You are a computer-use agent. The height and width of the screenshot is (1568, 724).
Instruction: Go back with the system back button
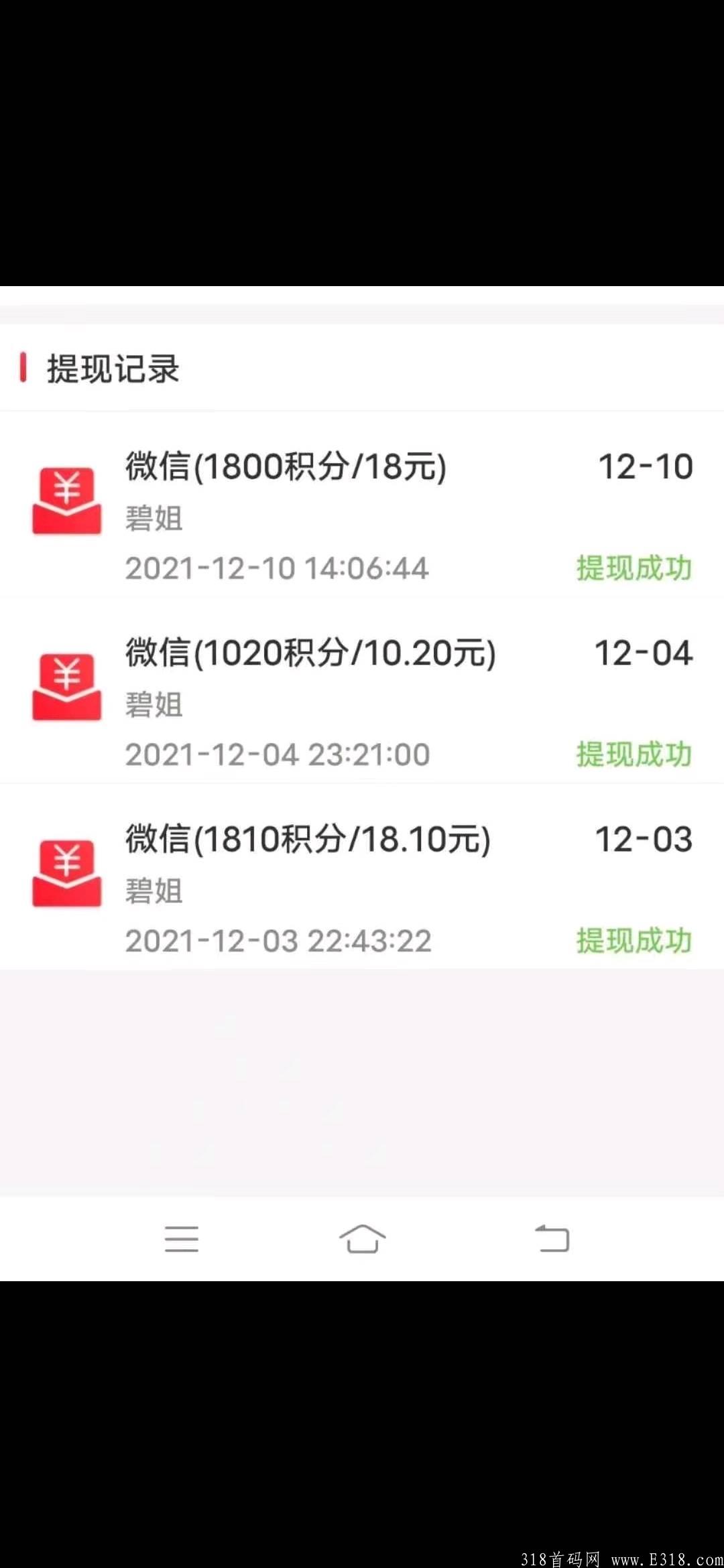(x=552, y=1238)
